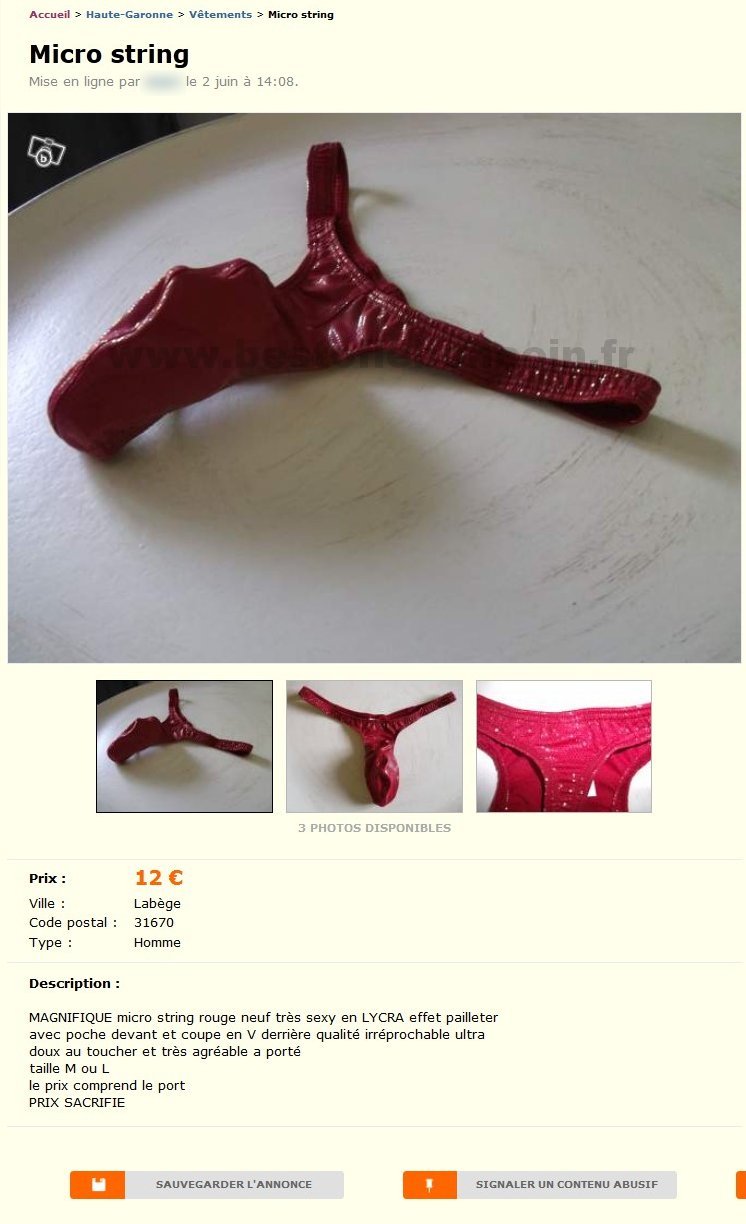This screenshot has width=746, height=1224.
Task: Tap Signaler un contenu abusif
Action: 540,1185
